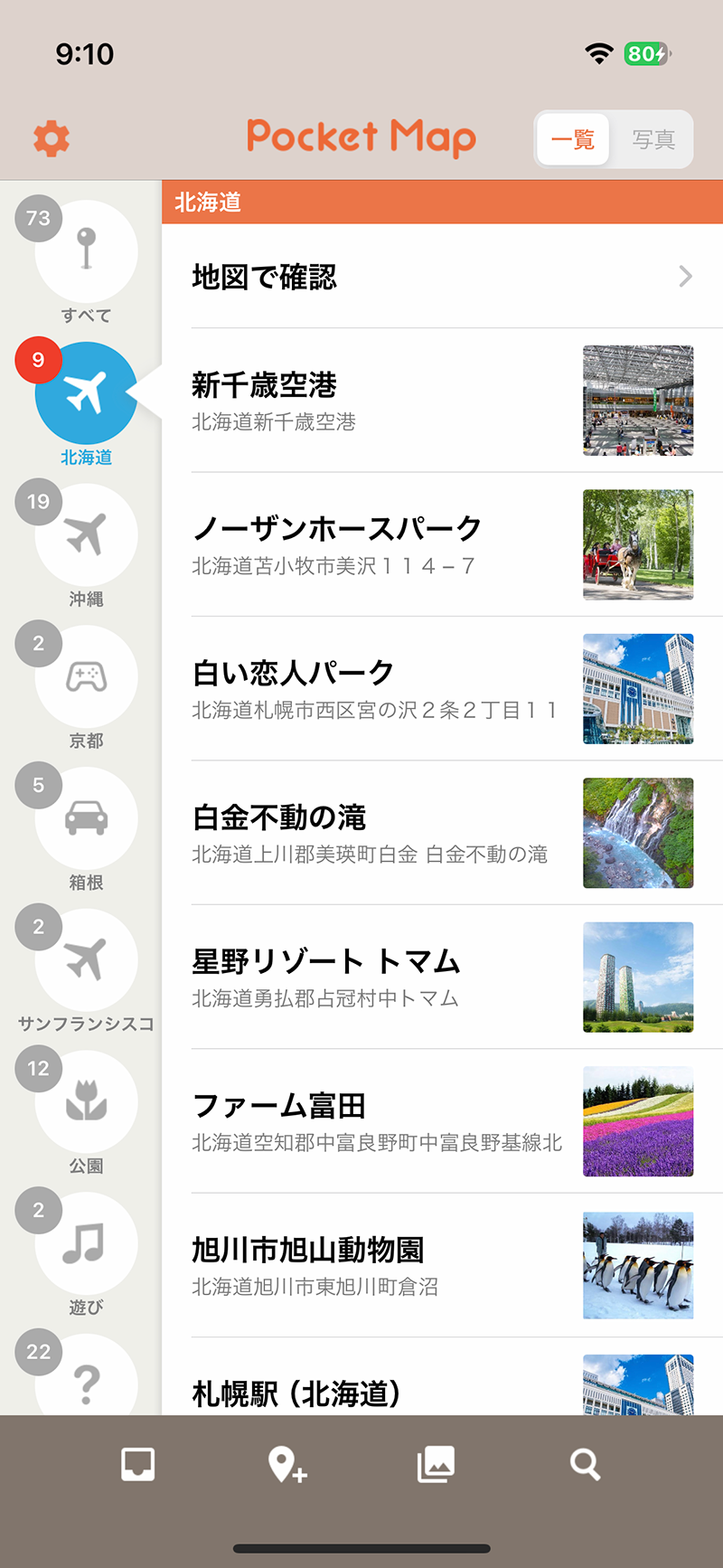Open the 京都 category
Image resolution: width=723 pixels, height=1568 pixels.
pos(86,677)
